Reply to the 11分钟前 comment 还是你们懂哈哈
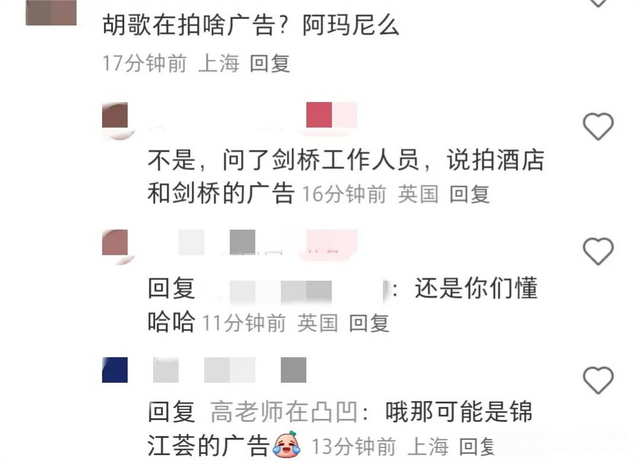 pyautogui.click(x=368, y=322)
